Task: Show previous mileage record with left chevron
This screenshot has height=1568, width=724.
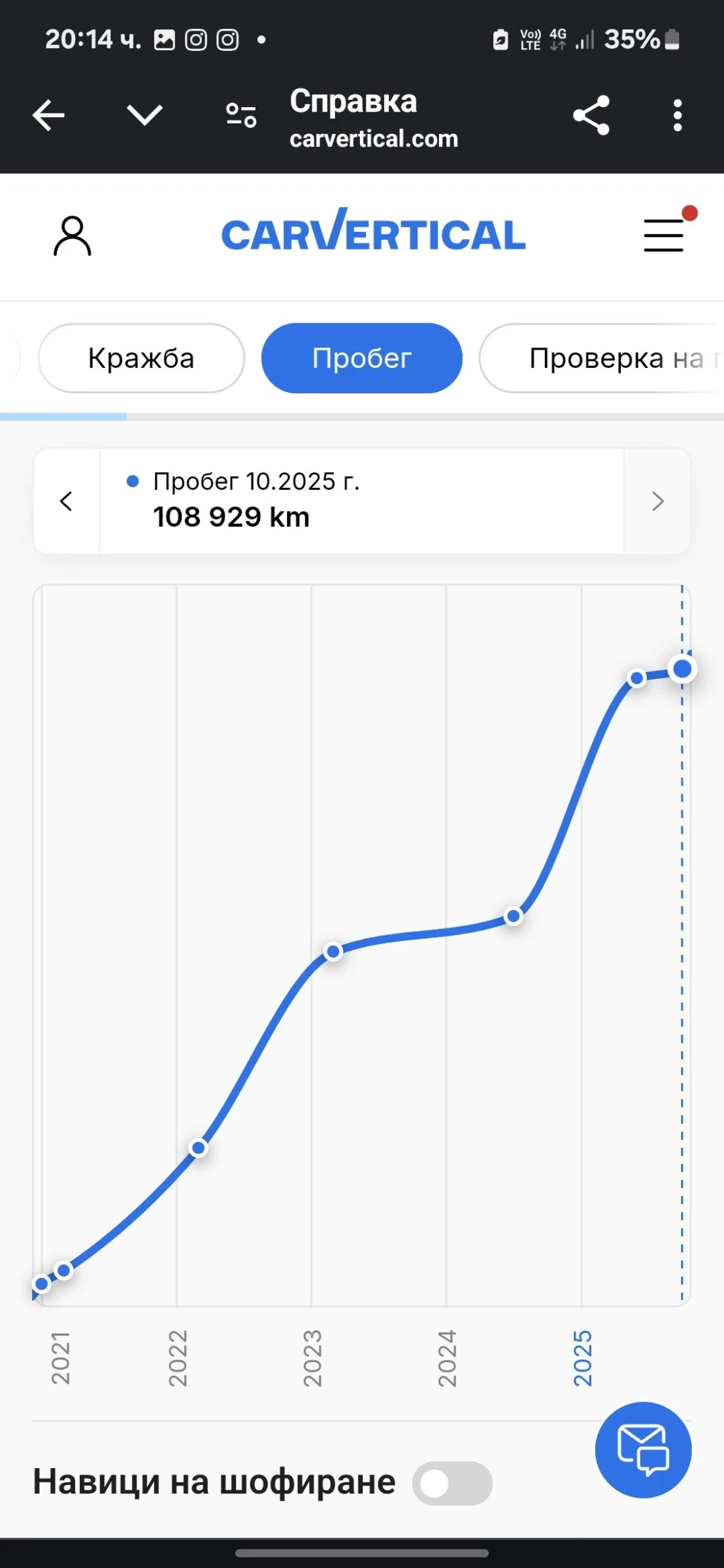Action: [x=66, y=501]
